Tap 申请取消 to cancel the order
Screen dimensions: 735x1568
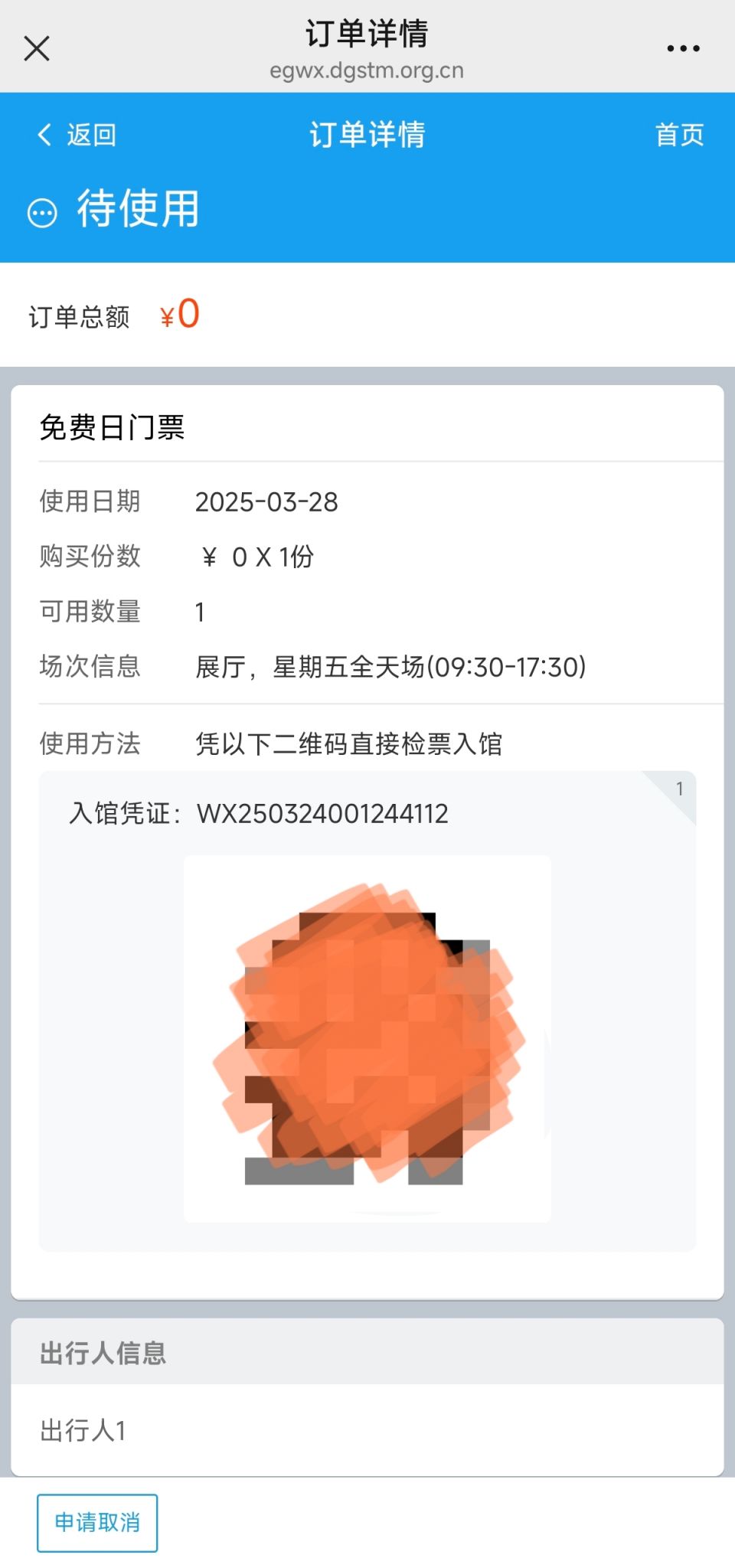pos(97,1522)
